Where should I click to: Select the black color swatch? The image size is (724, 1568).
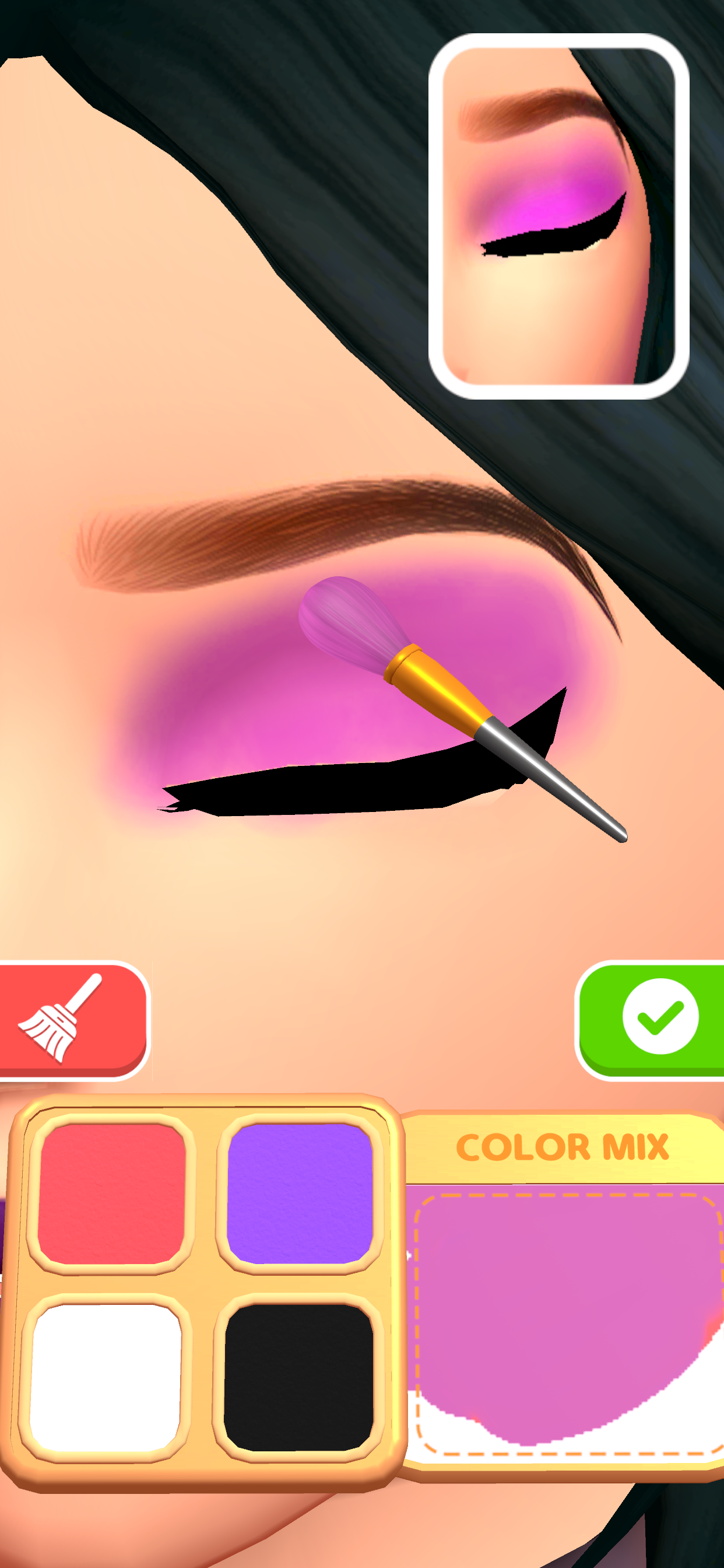click(298, 1378)
